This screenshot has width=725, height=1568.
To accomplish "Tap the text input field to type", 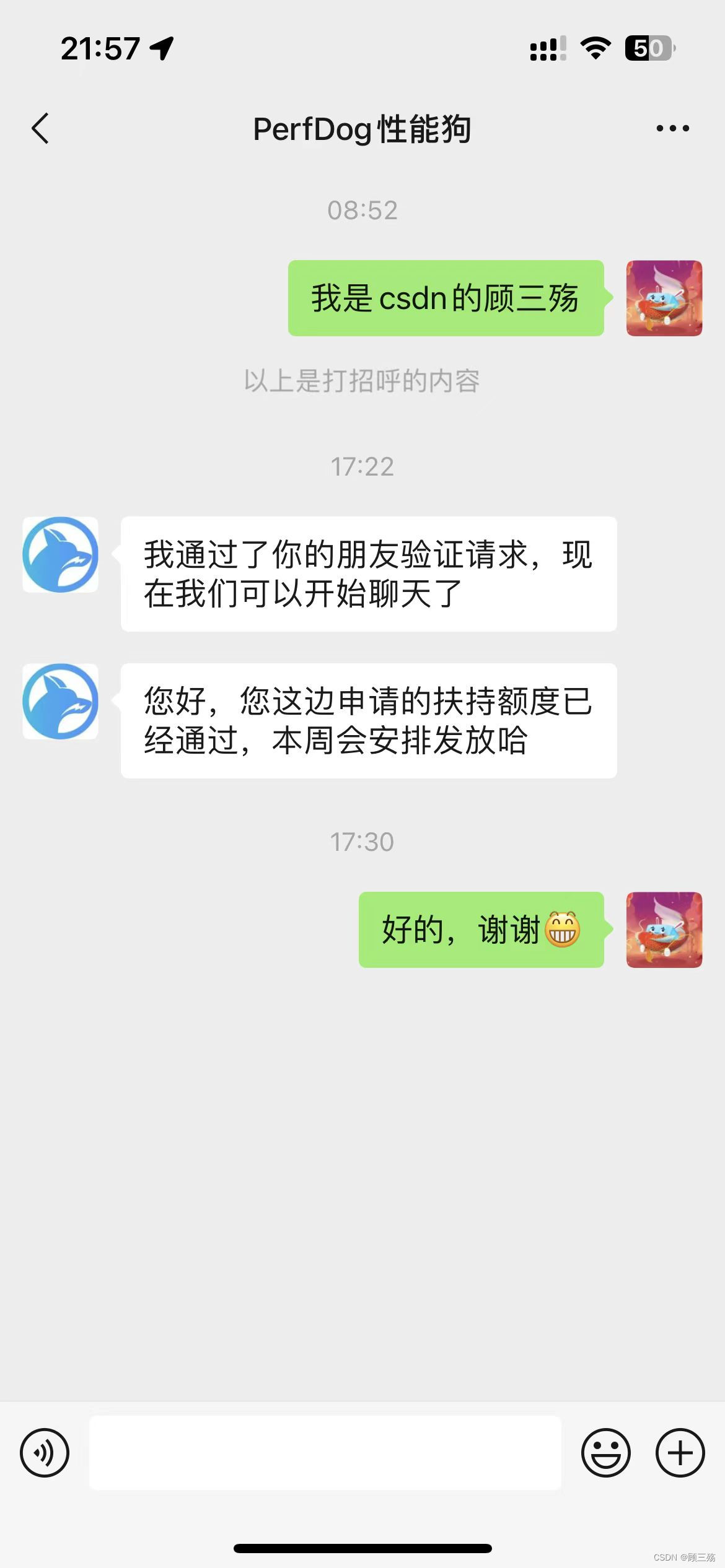I will point(328,1453).
